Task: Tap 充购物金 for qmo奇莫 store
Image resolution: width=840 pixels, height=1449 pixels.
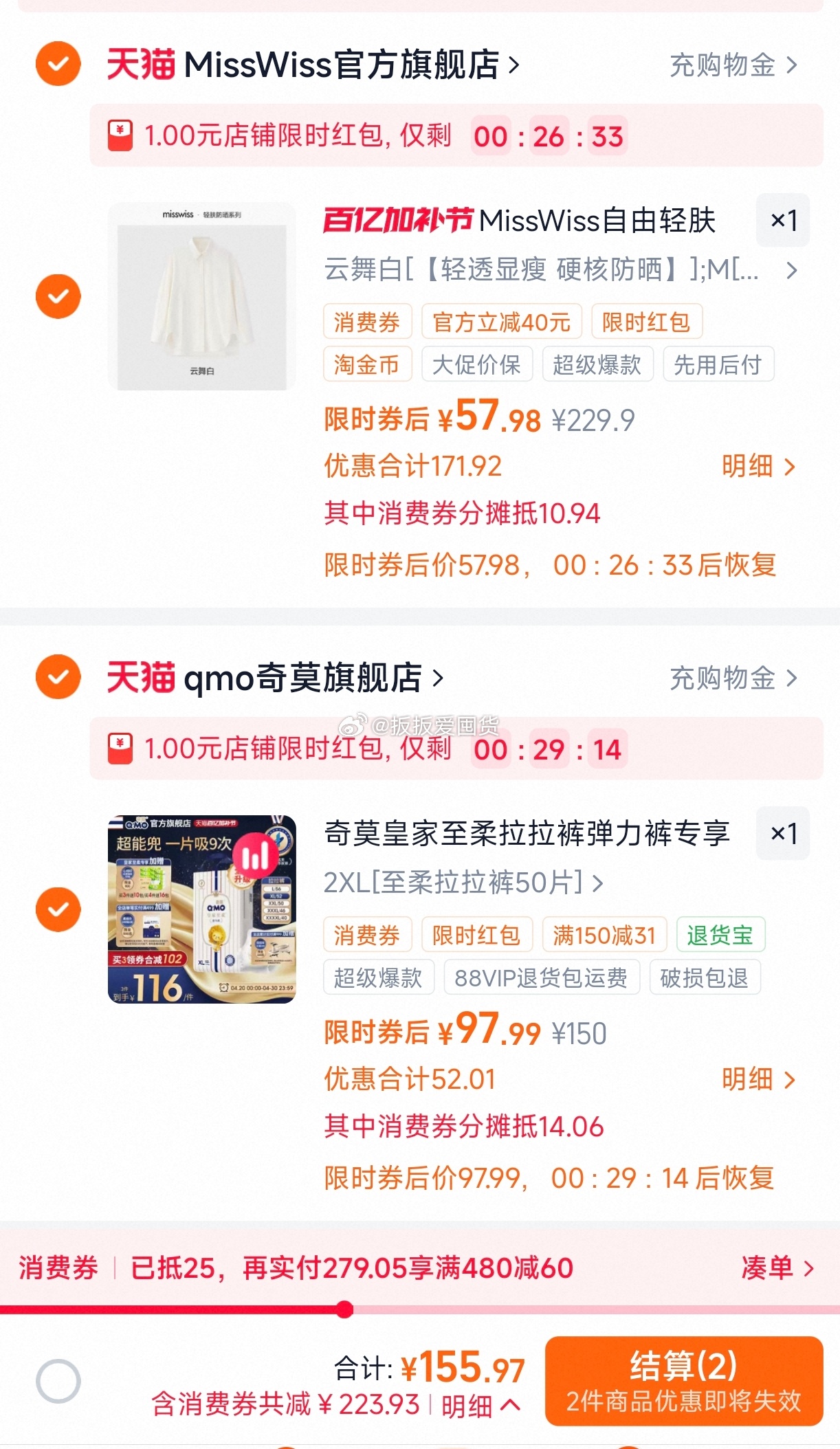Action: click(733, 678)
